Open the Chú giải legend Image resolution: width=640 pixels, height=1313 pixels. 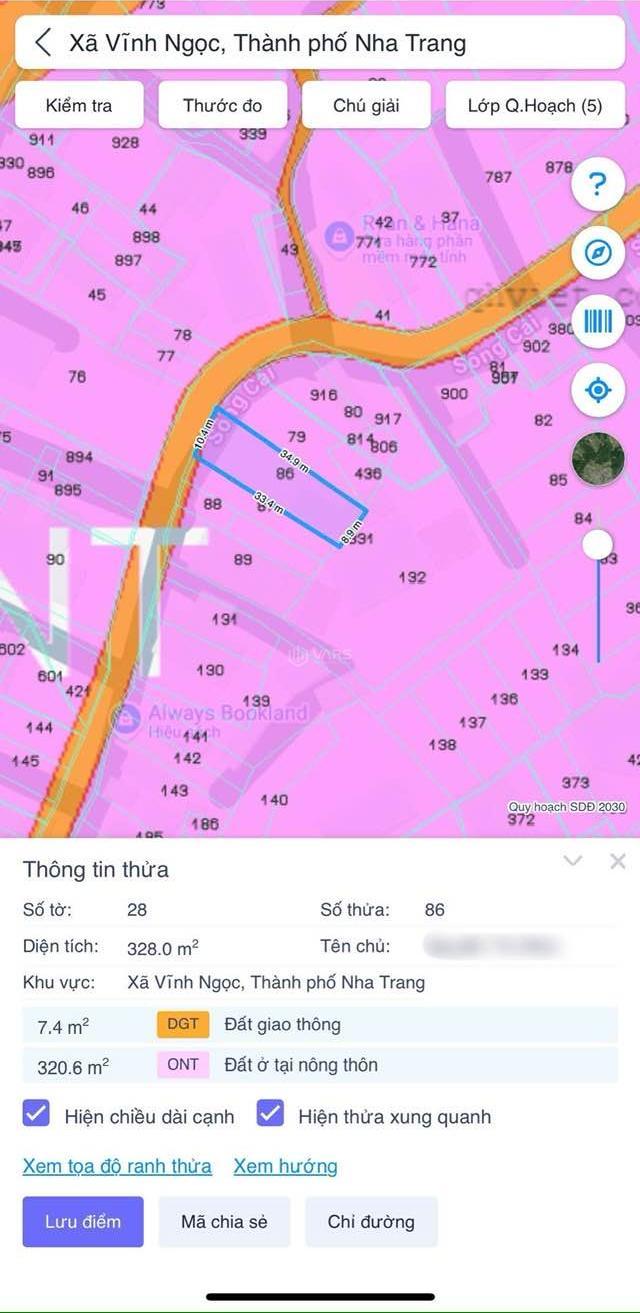coord(366,105)
